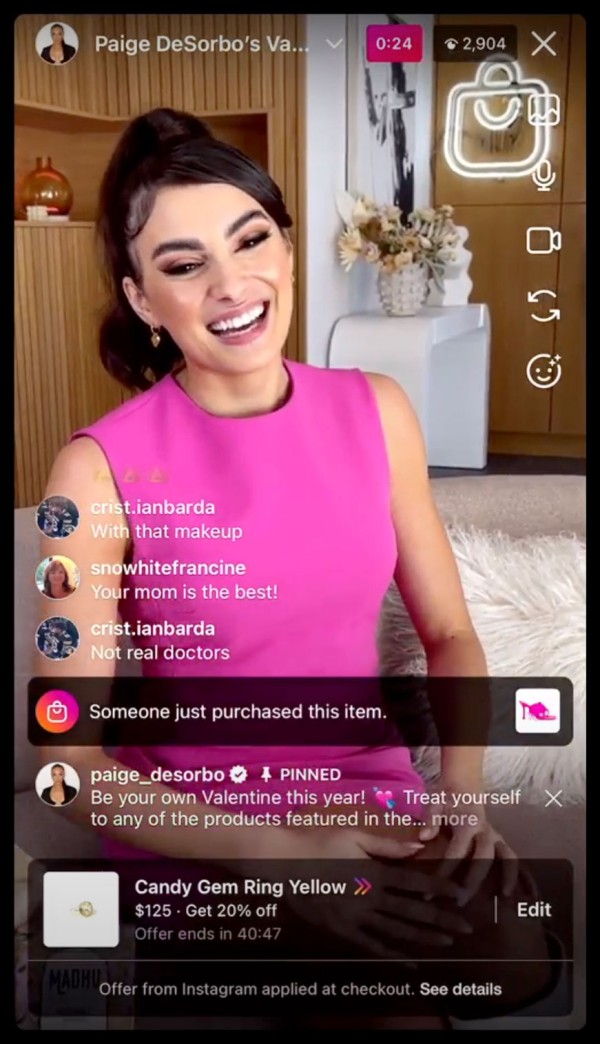Flip the camera view
Screen dimensions: 600x1044
point(544,306)
